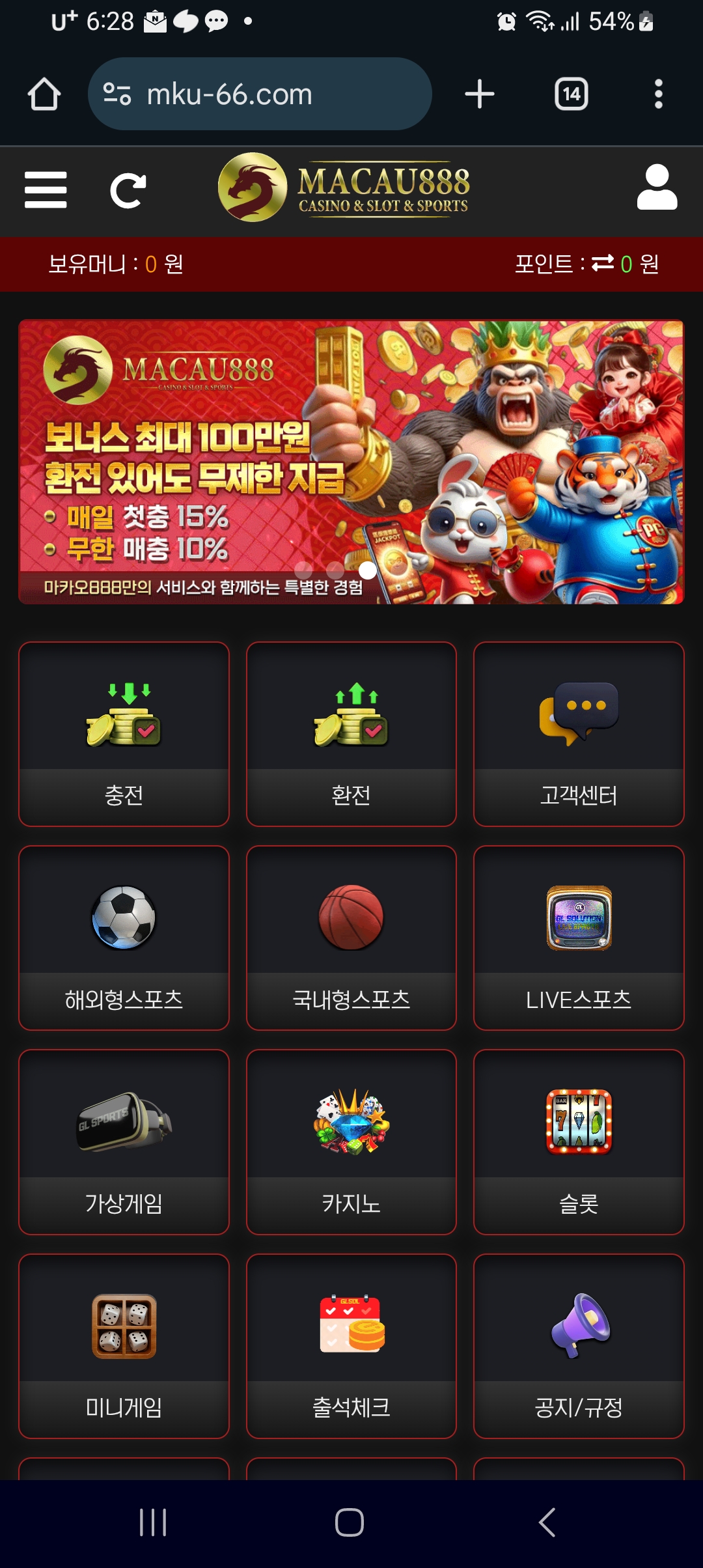The width and height of the screenshot is (703, 1568).
Task: Open the user profile icon
Action: coord(657,188)
